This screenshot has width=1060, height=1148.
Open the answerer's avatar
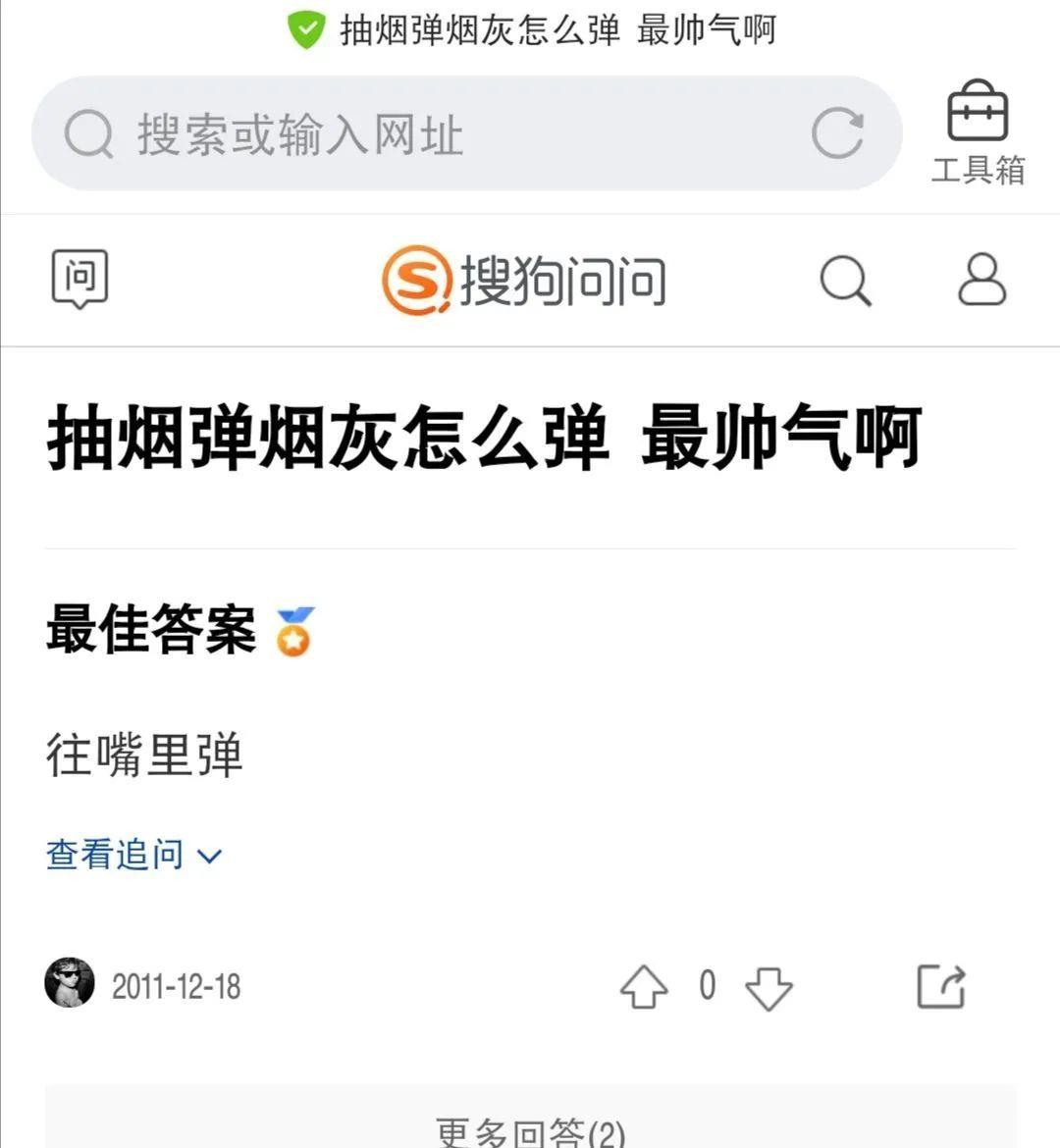70,983
